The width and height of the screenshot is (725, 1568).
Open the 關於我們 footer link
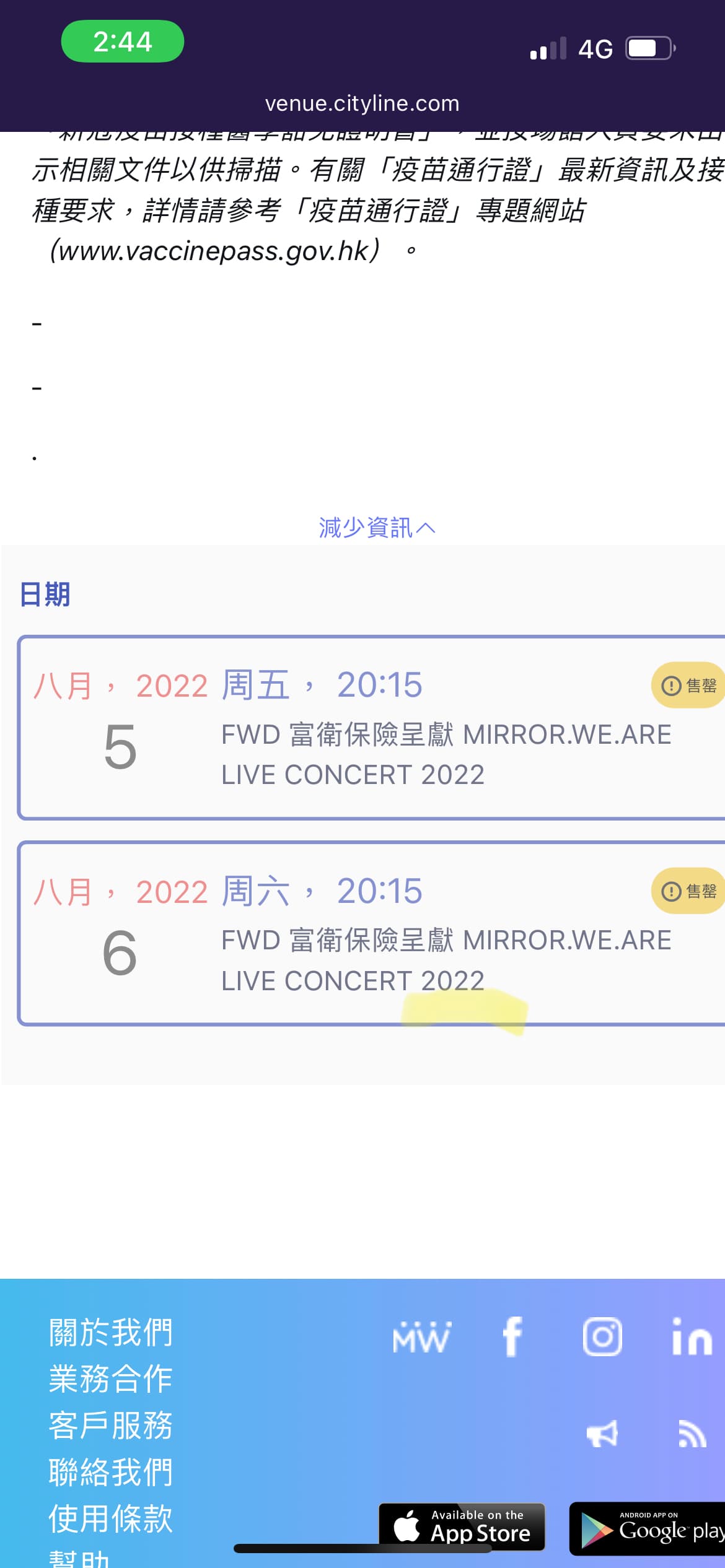[110, 1333]
